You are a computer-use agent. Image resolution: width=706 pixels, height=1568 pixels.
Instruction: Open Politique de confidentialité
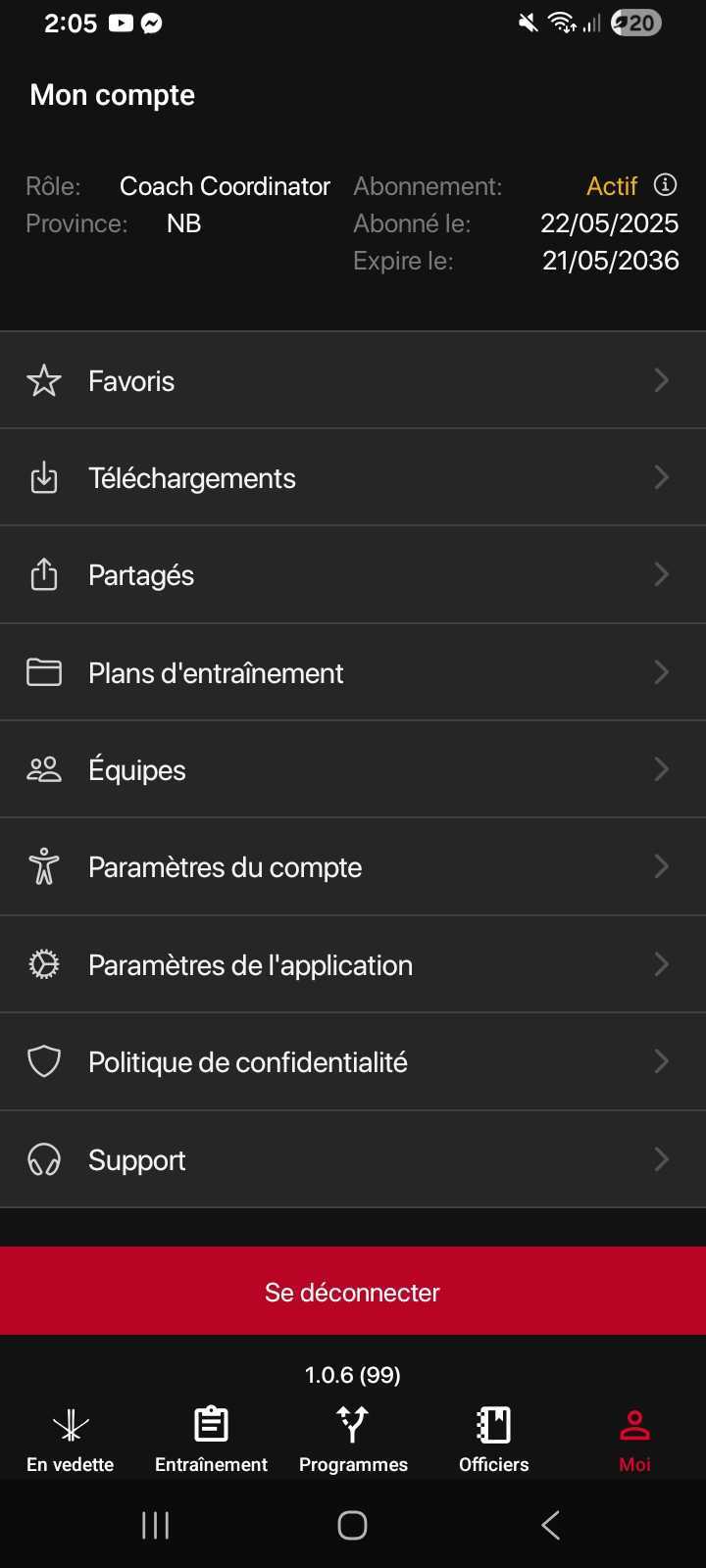pos(248,1061)
